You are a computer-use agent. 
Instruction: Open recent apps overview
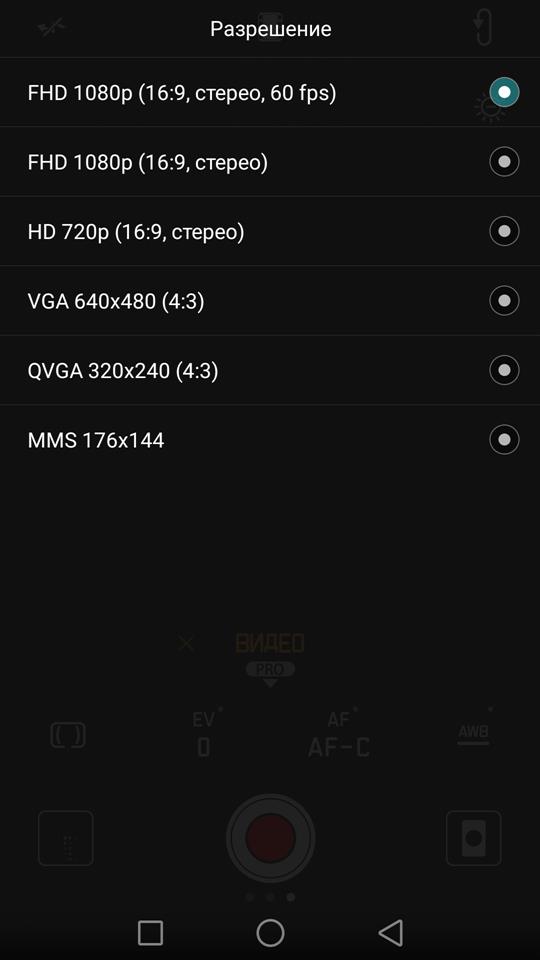pyautogui.click(x=150, y=933)
